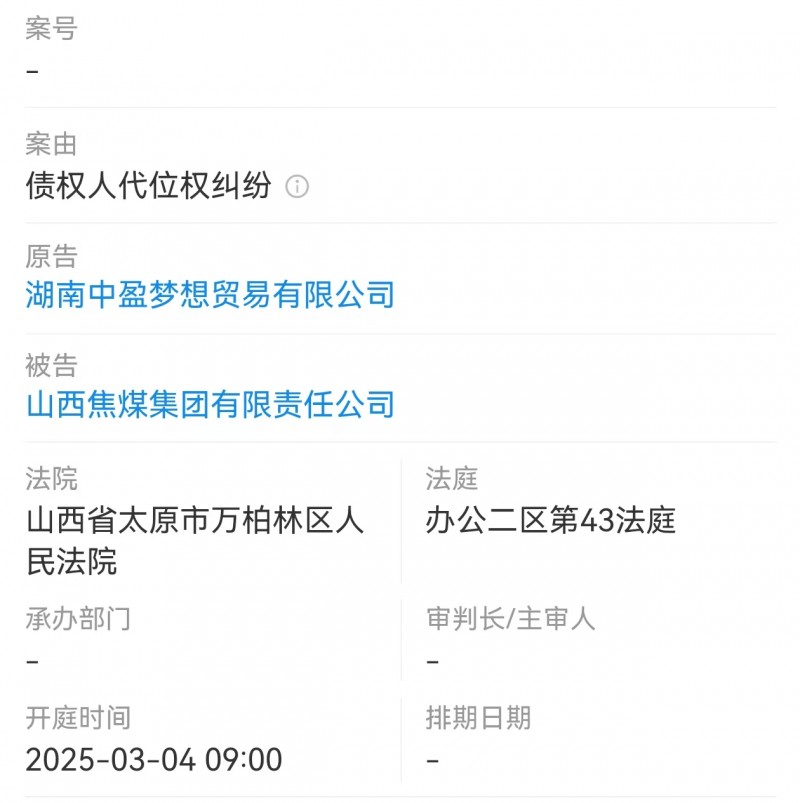800x803 pixels.
Task: Click the 审判长/主审人 presiding judge field
Action: point(513,618)
